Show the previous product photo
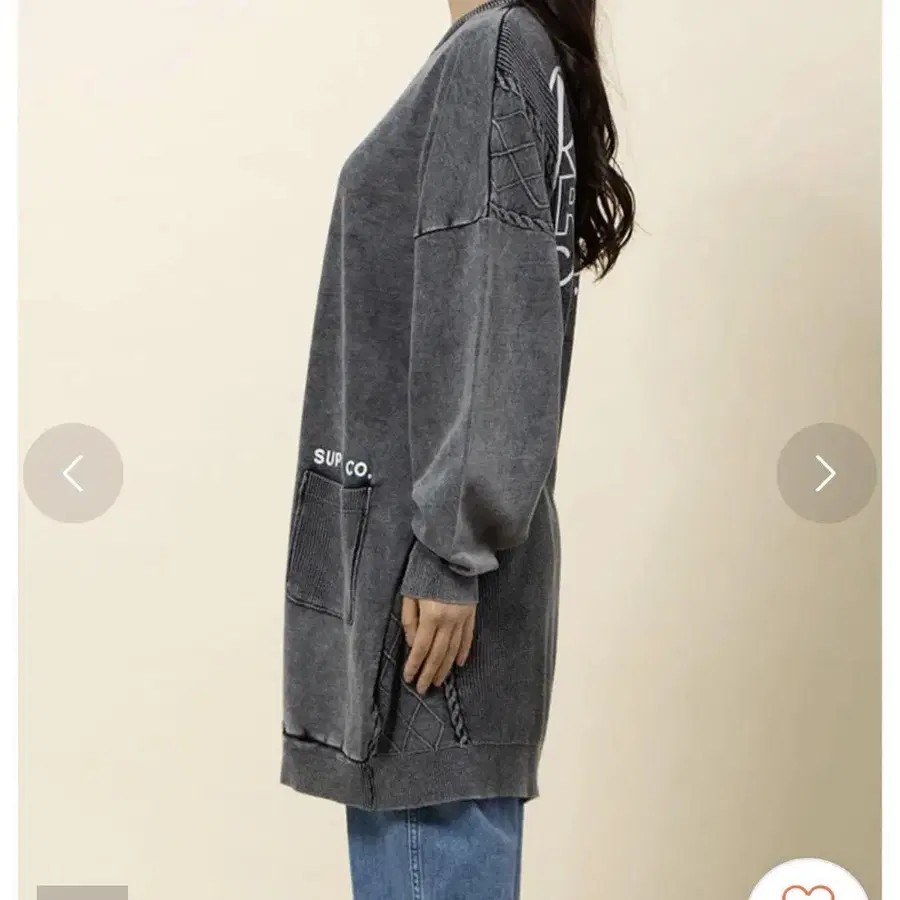This screenshot has width=900, height=900. click(73, 473)
